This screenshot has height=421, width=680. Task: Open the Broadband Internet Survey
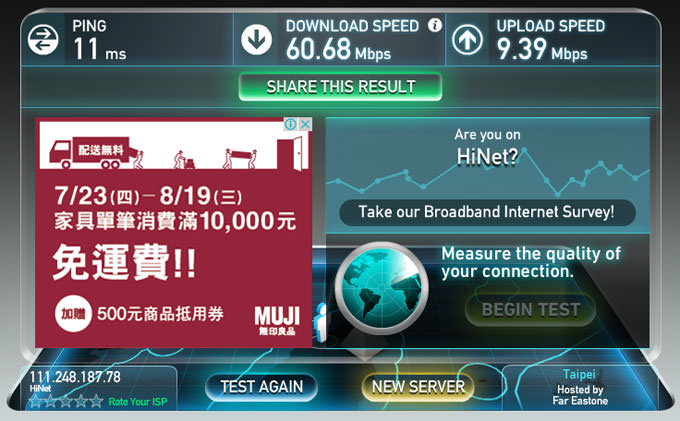(x=487, y=212)
